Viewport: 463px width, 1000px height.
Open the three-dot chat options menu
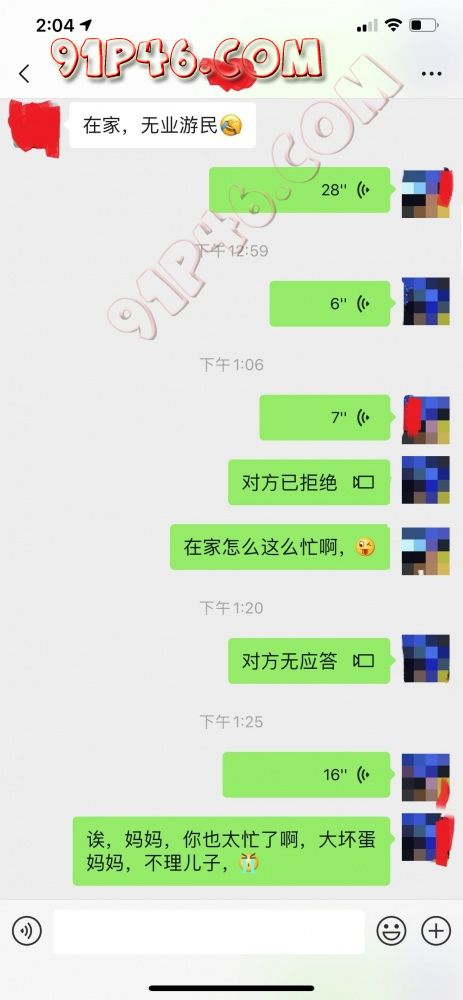click(432, 74)
